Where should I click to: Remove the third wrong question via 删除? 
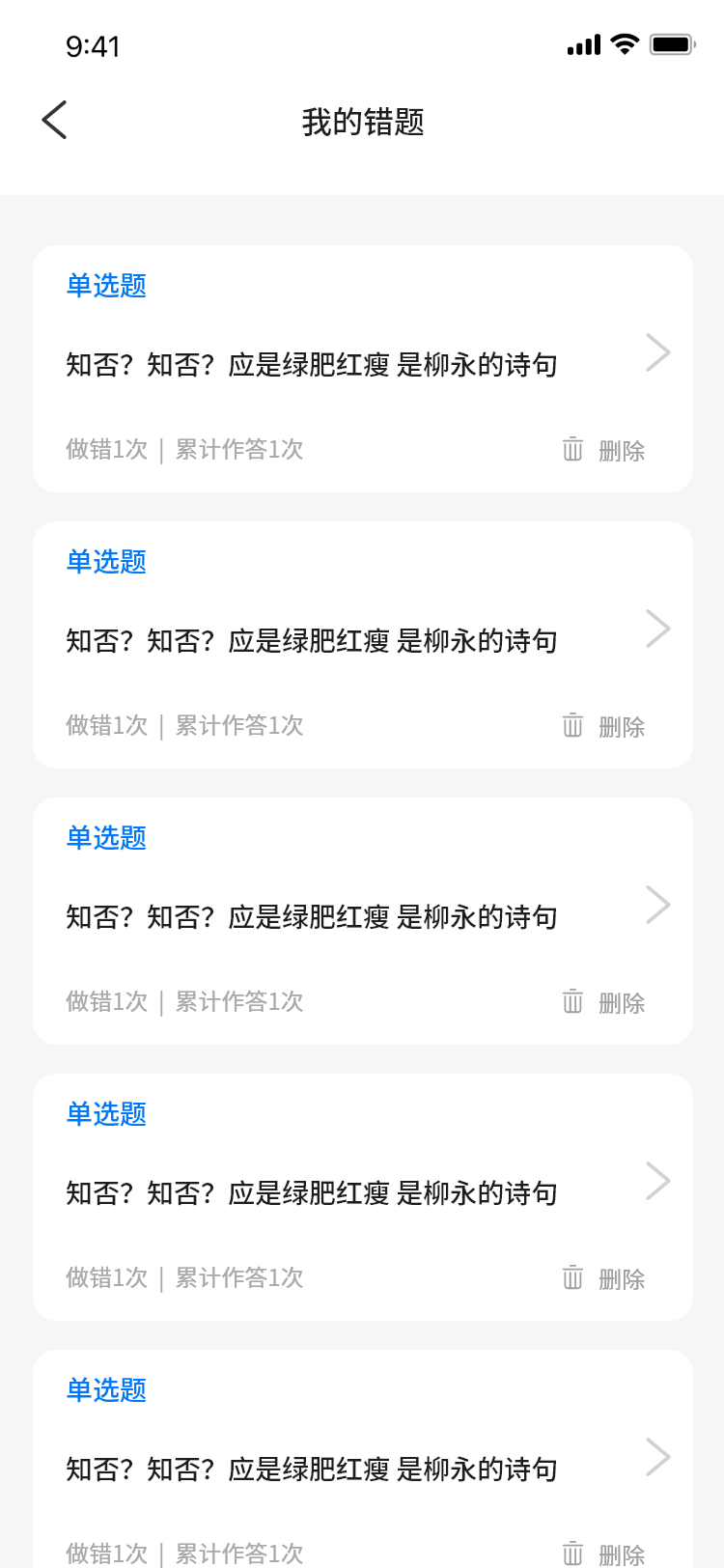click(604, 1002)
